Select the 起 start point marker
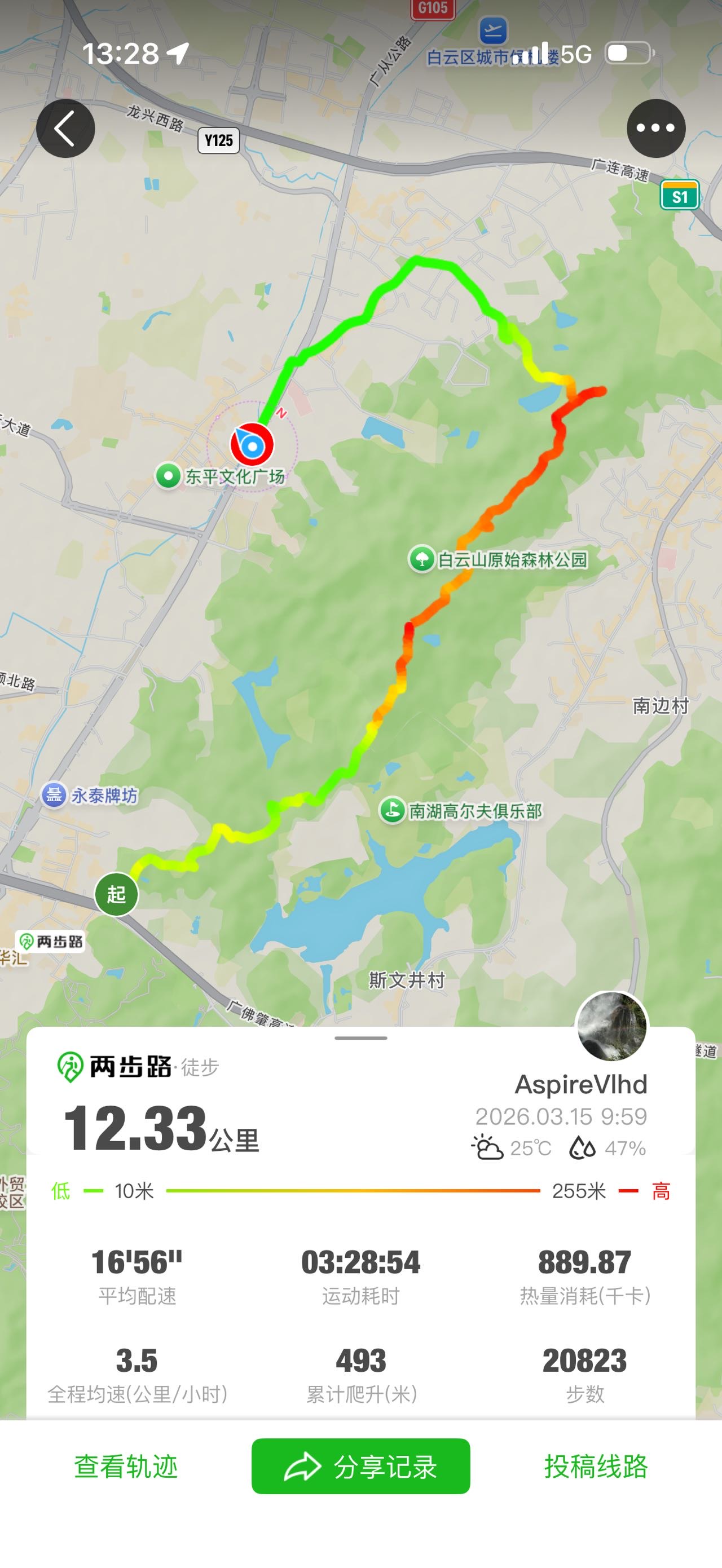 tap(116, 894)
